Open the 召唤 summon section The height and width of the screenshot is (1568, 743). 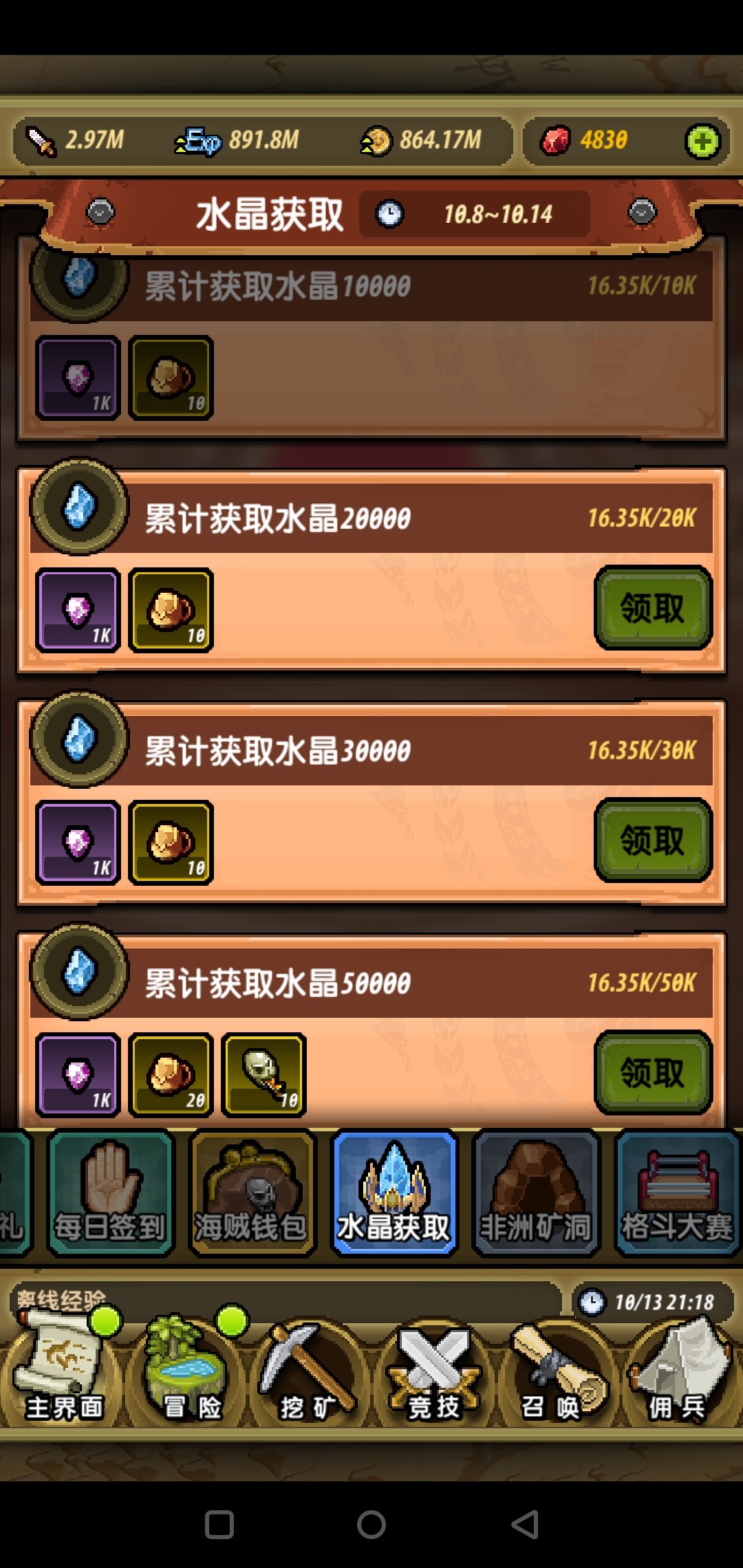tap(554, 1370)
